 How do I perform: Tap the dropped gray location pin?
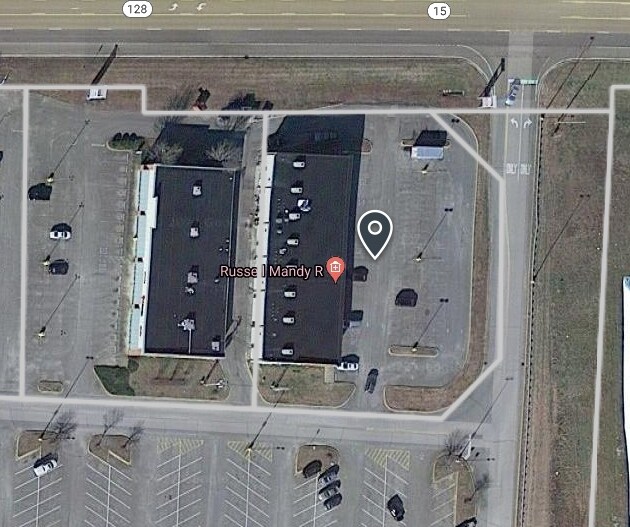coord(375,235)
